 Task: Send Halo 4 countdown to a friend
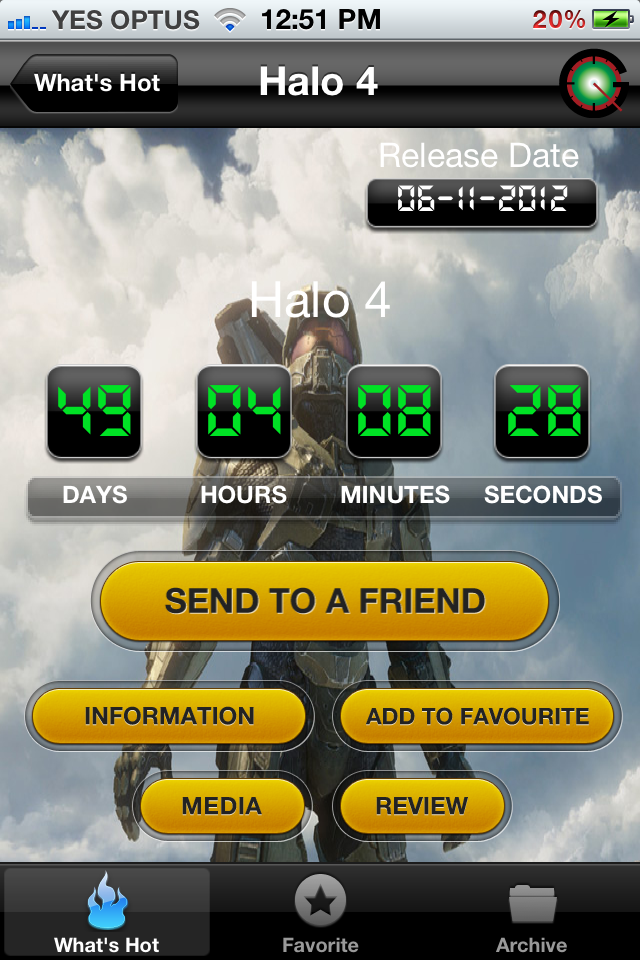(325, 601)
